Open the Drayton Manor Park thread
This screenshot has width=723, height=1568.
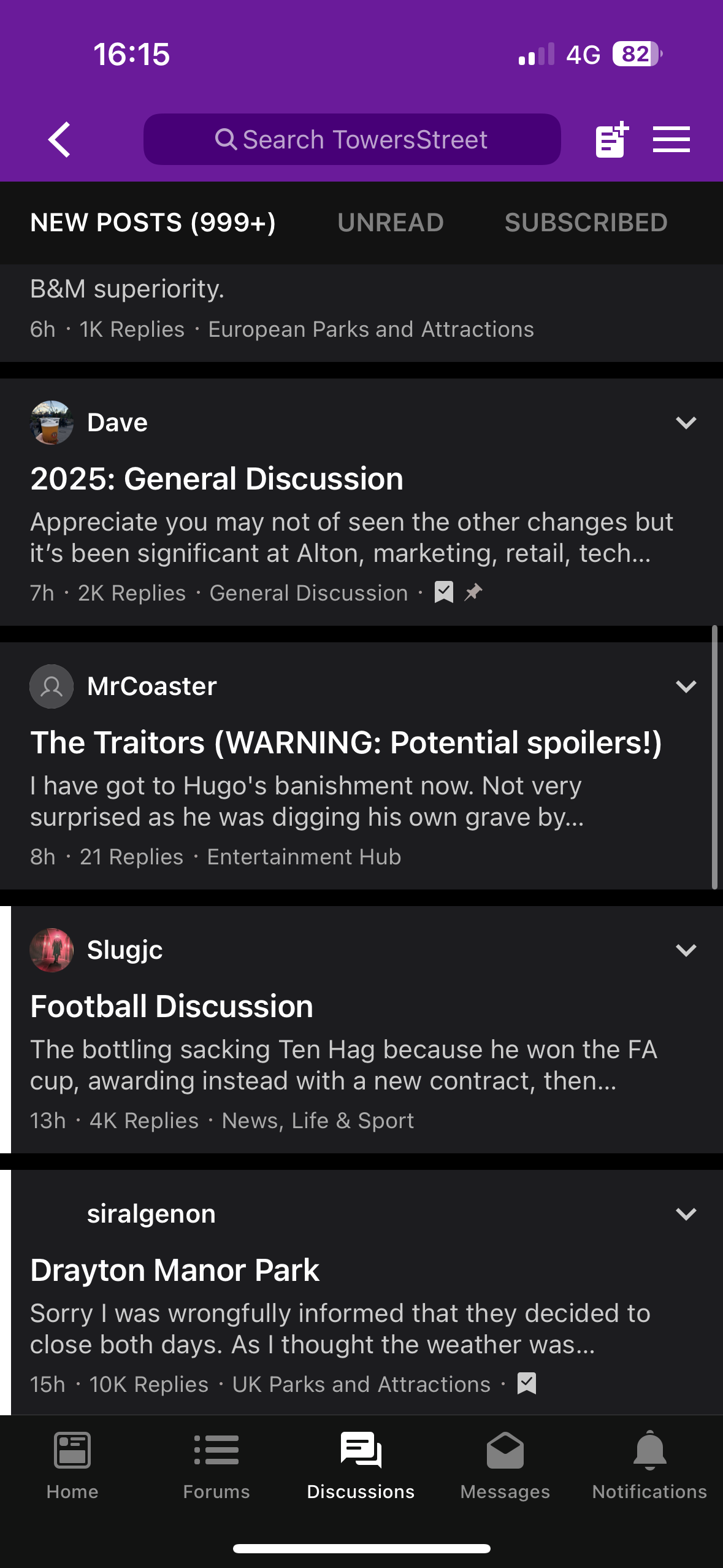(175, 1270)
